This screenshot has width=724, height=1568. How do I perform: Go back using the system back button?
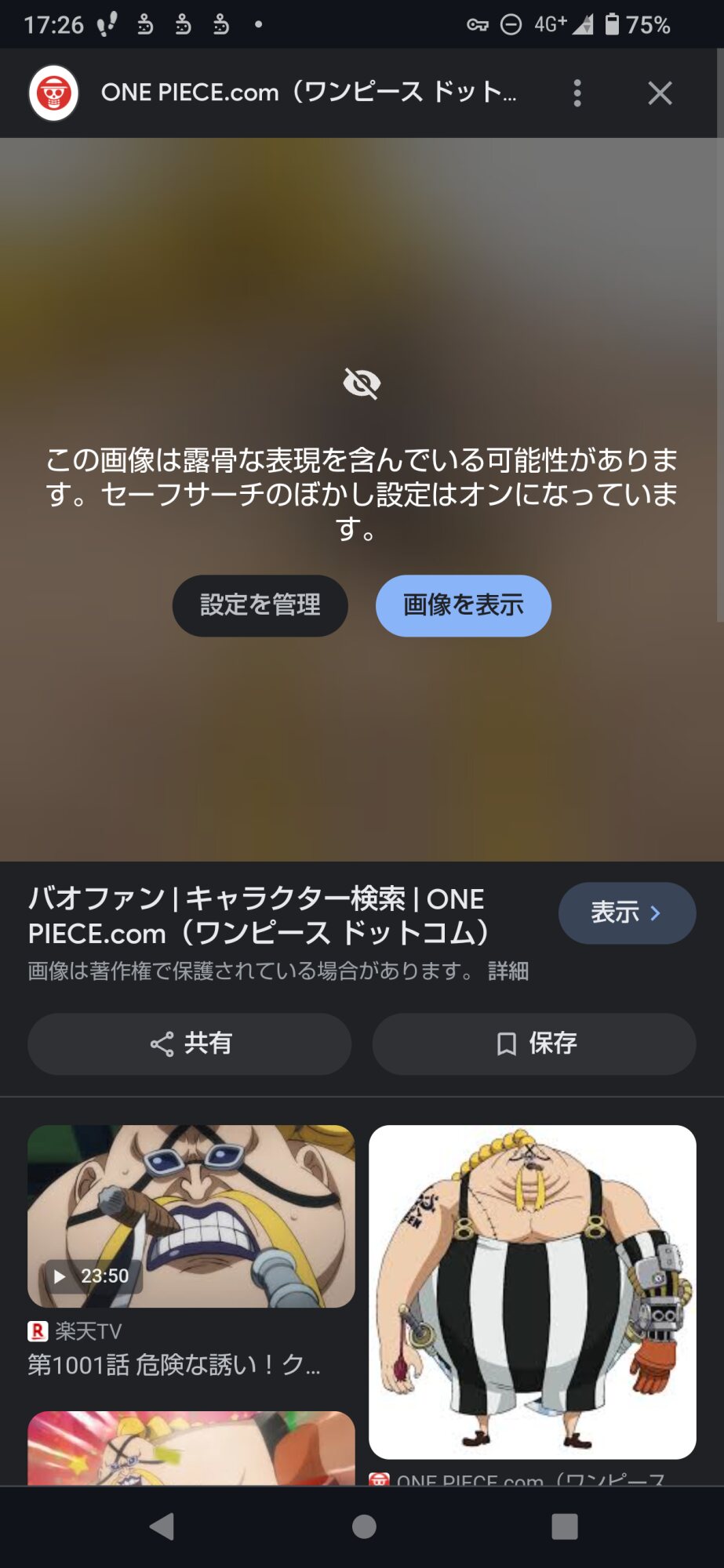[162, 1526]
